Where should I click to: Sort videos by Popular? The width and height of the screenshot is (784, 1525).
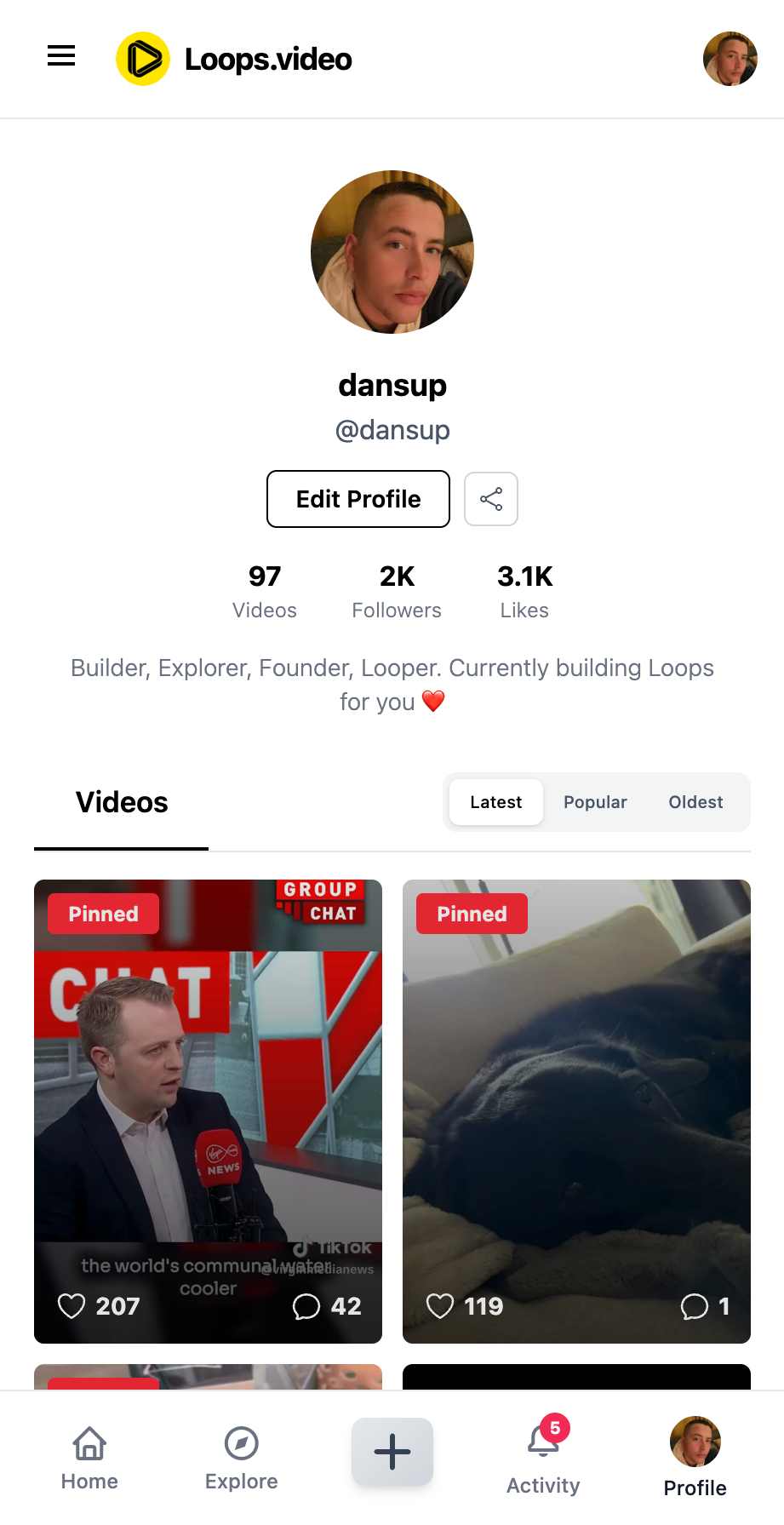(x=595, y=802)
